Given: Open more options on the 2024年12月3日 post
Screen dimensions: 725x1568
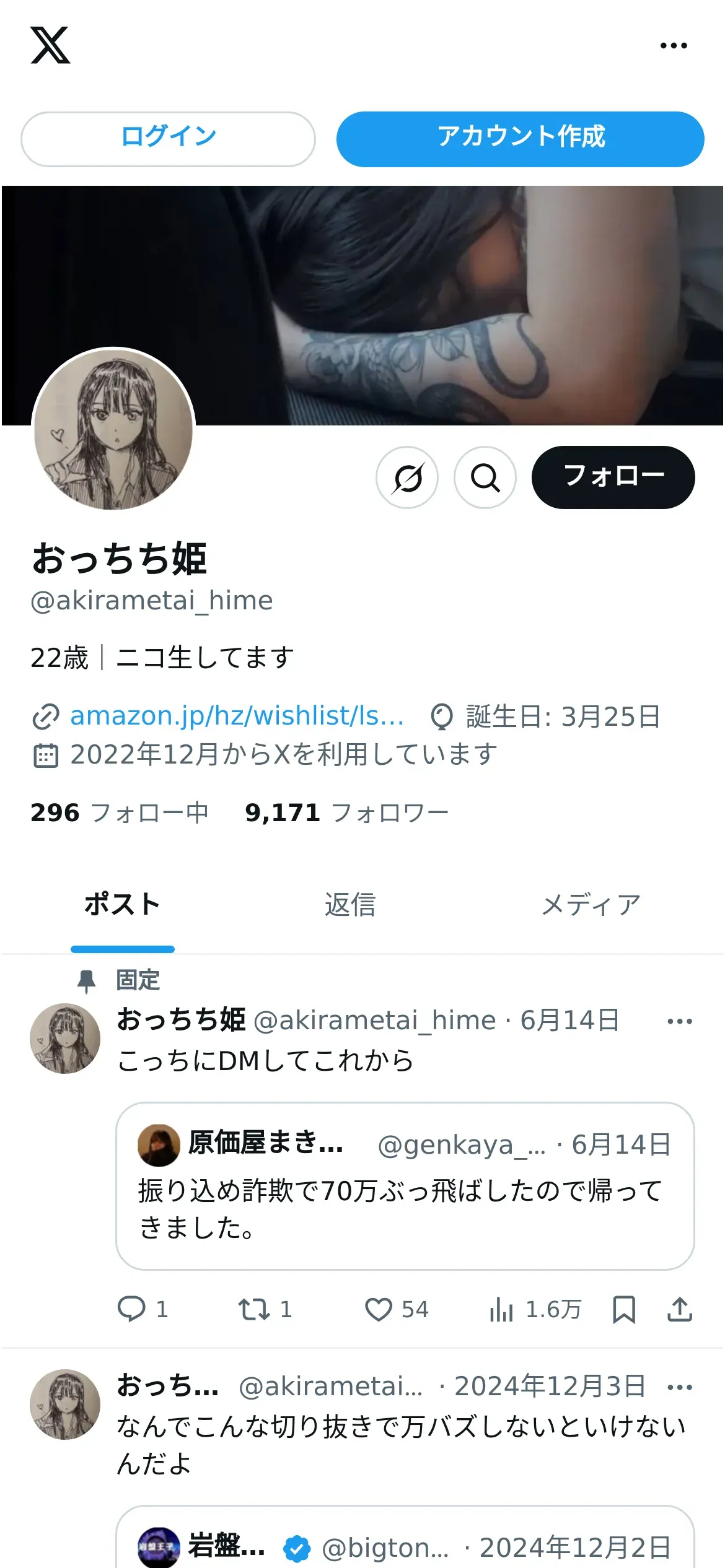Looking at the screenshot, I should (x=680, y=1387).
